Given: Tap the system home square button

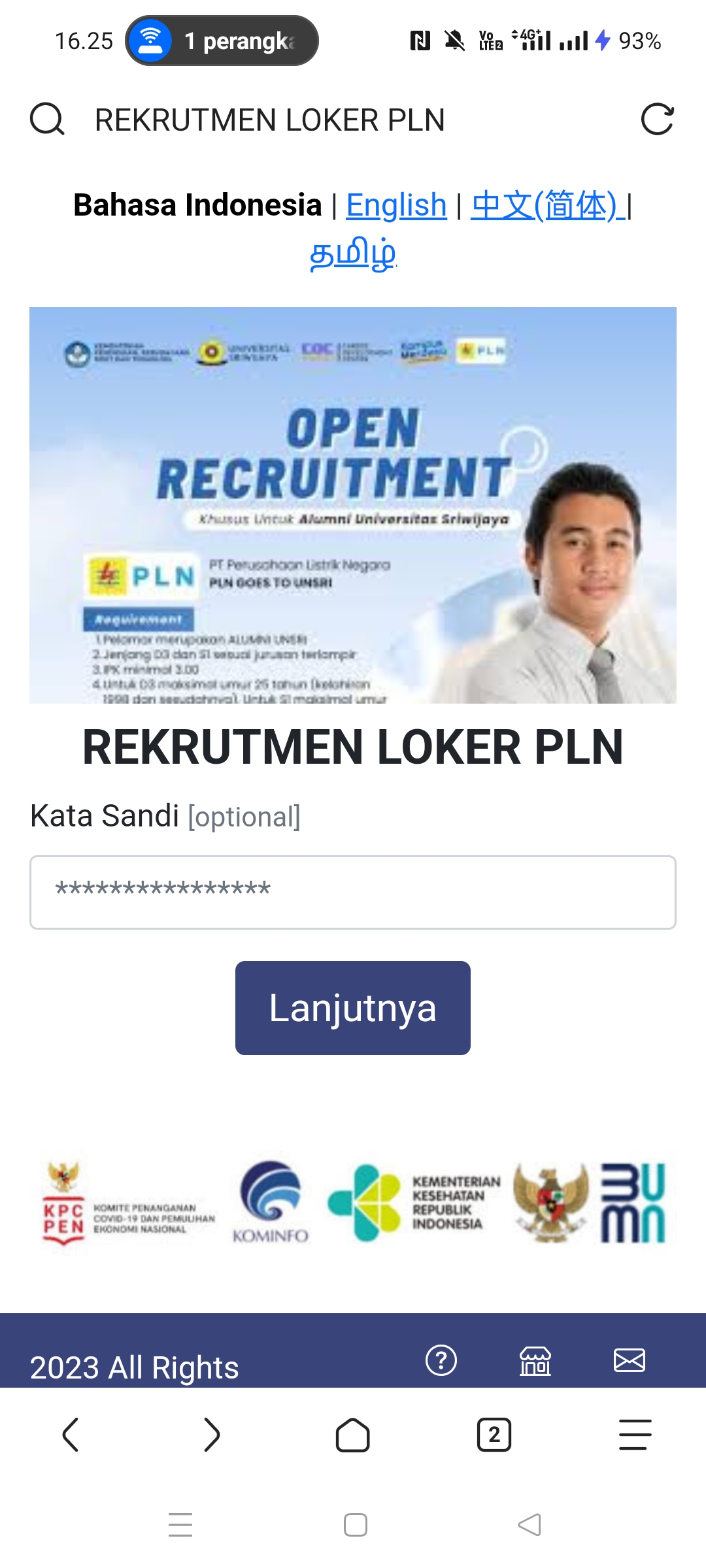Looking at the screenshot, I should click(x=355, y=1525).
